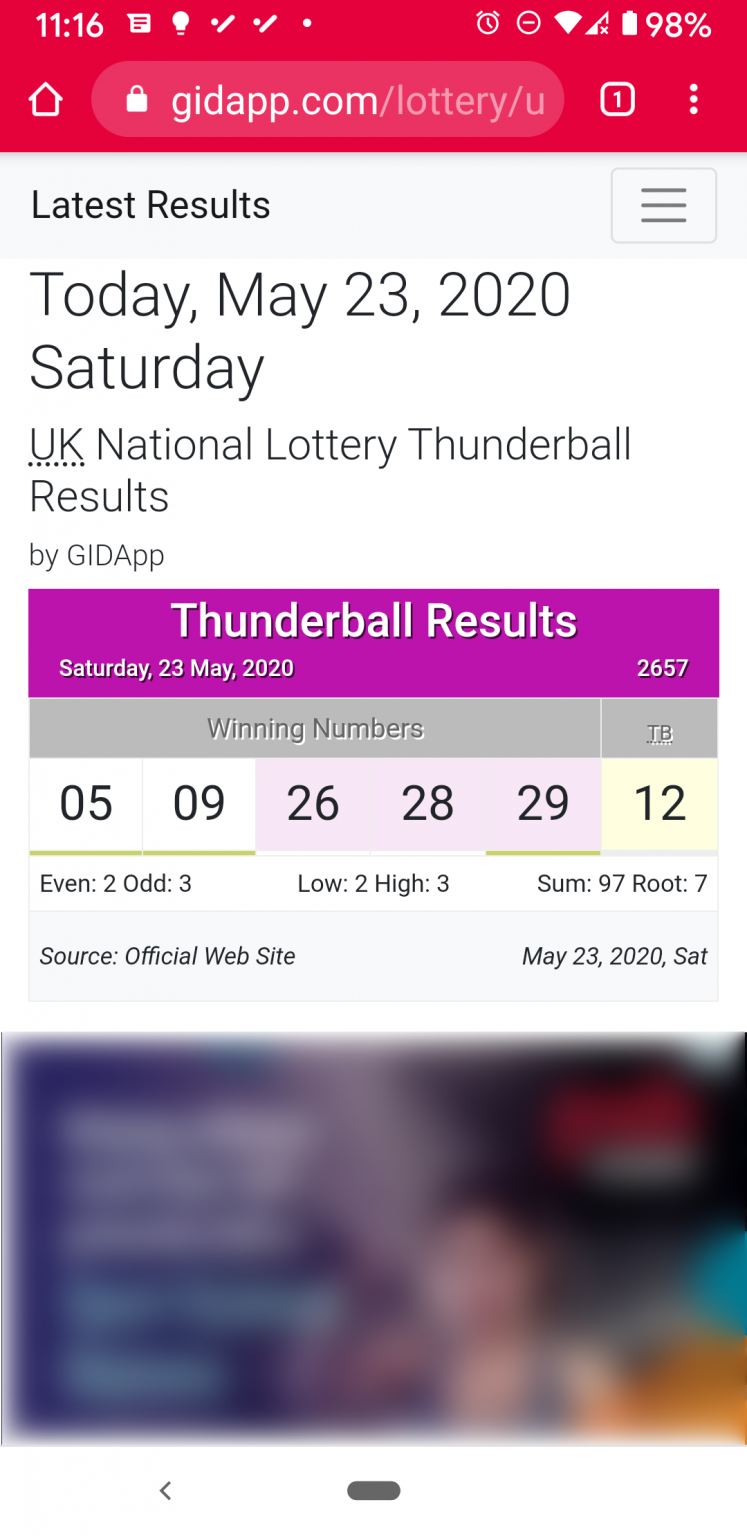Go to the browser home page
The width and height of the screenshot is (747, 1536).
tap(46, 100)
